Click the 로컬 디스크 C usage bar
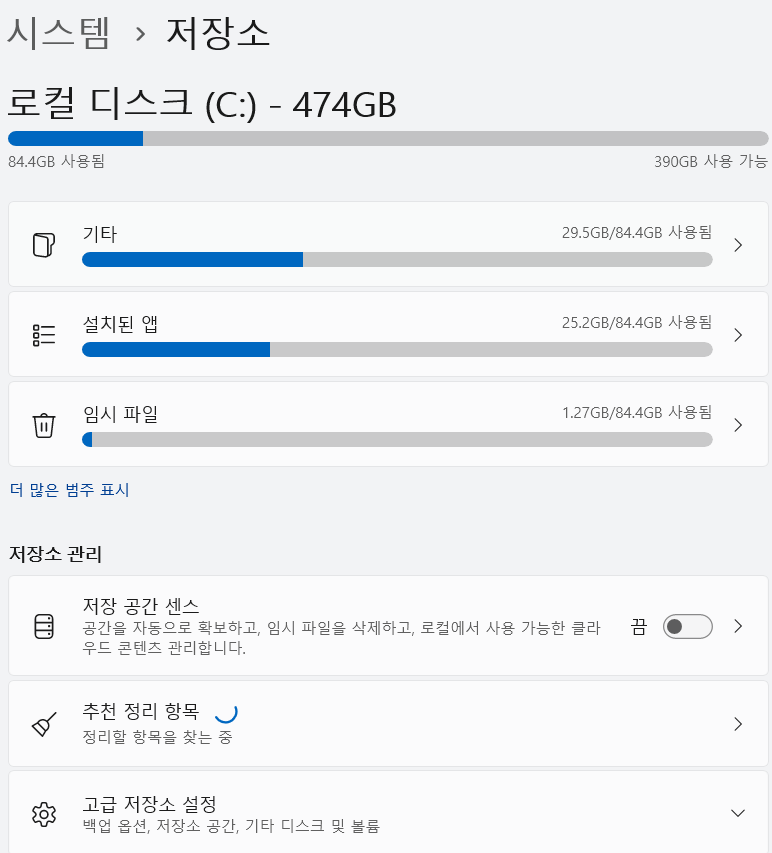The height and width of the screenshot is (853, 772). pos(386,138)
